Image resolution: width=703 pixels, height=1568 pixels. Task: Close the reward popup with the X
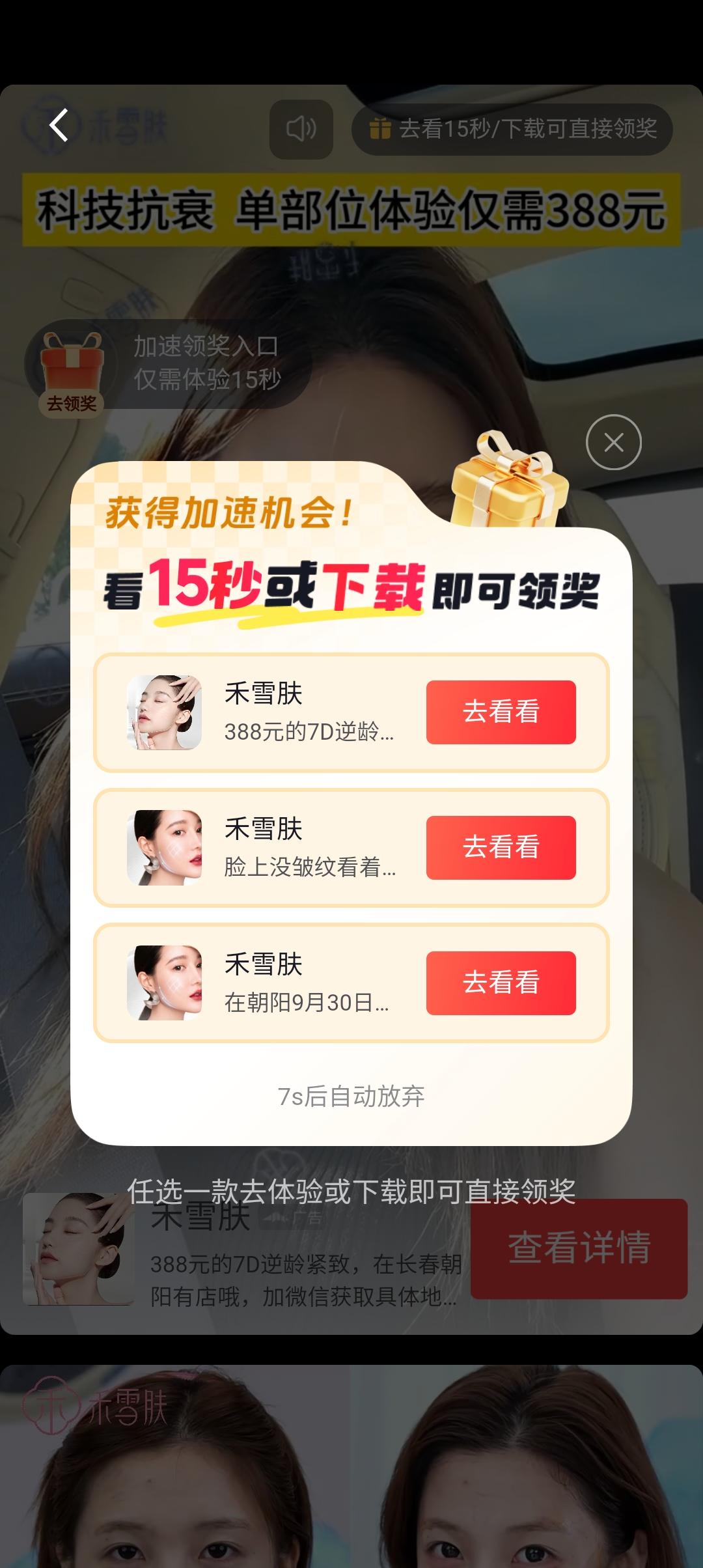[613, 441]
